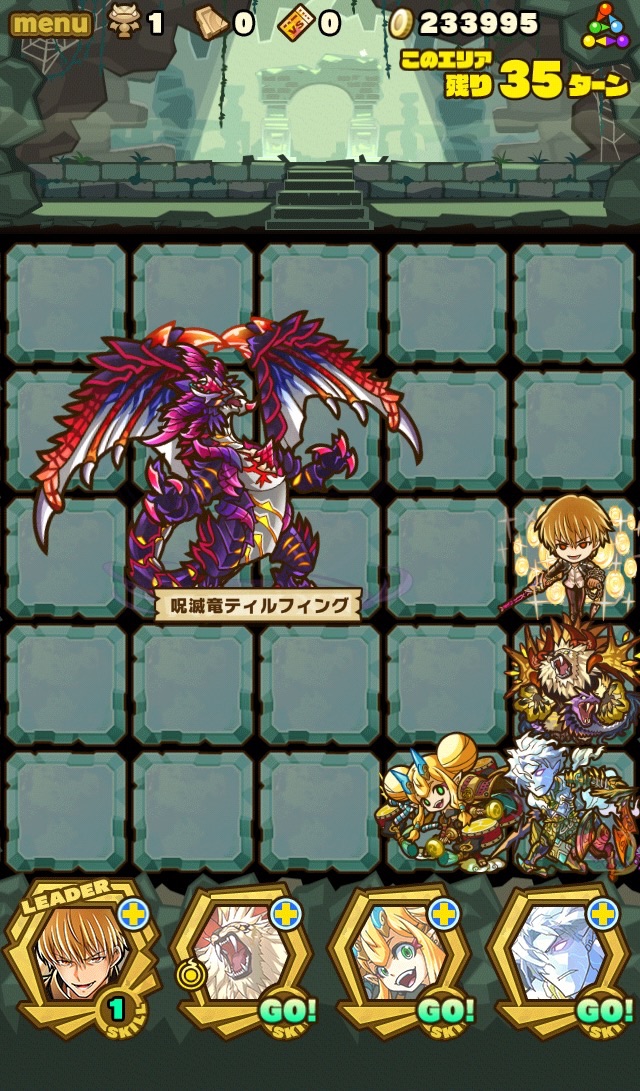Open the menu button

click(50, 23)
